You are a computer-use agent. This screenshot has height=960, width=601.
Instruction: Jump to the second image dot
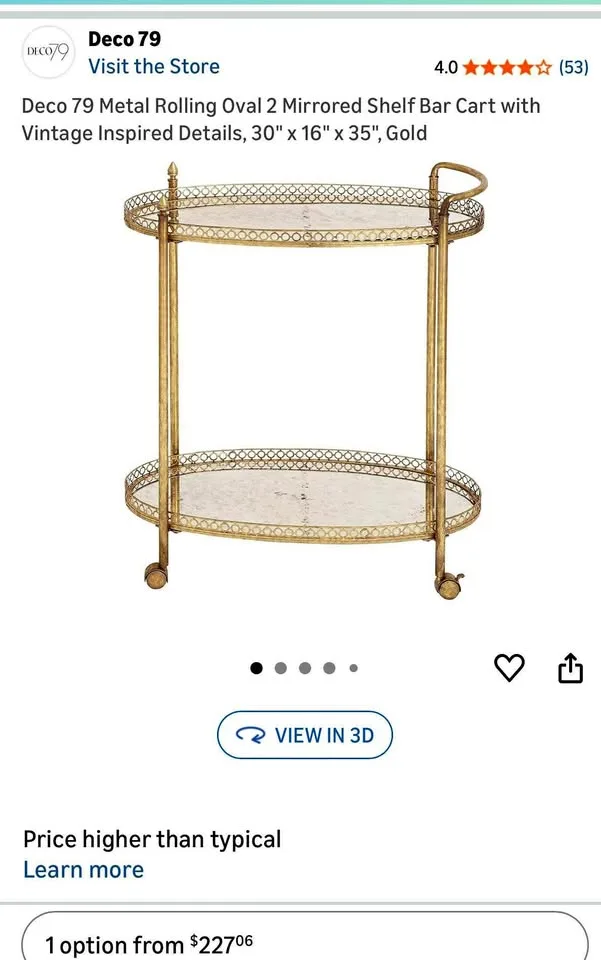tap(280, 668)
